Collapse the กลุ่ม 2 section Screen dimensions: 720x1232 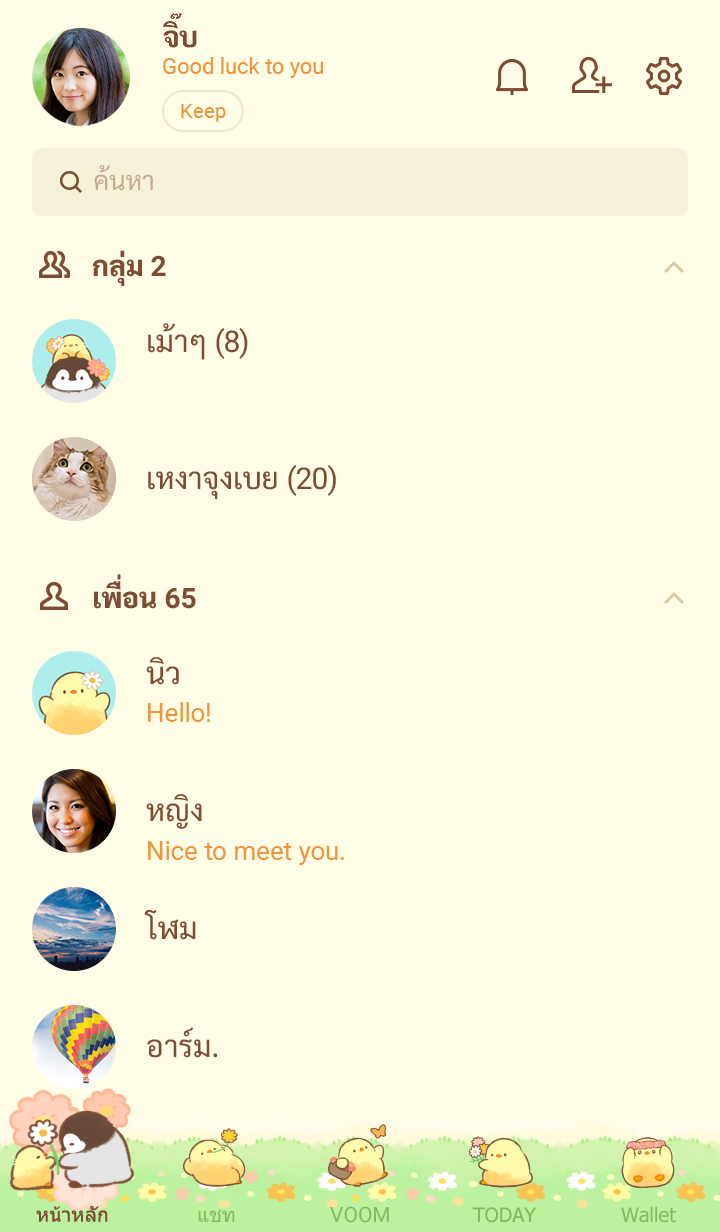click(x=674, y=267)
